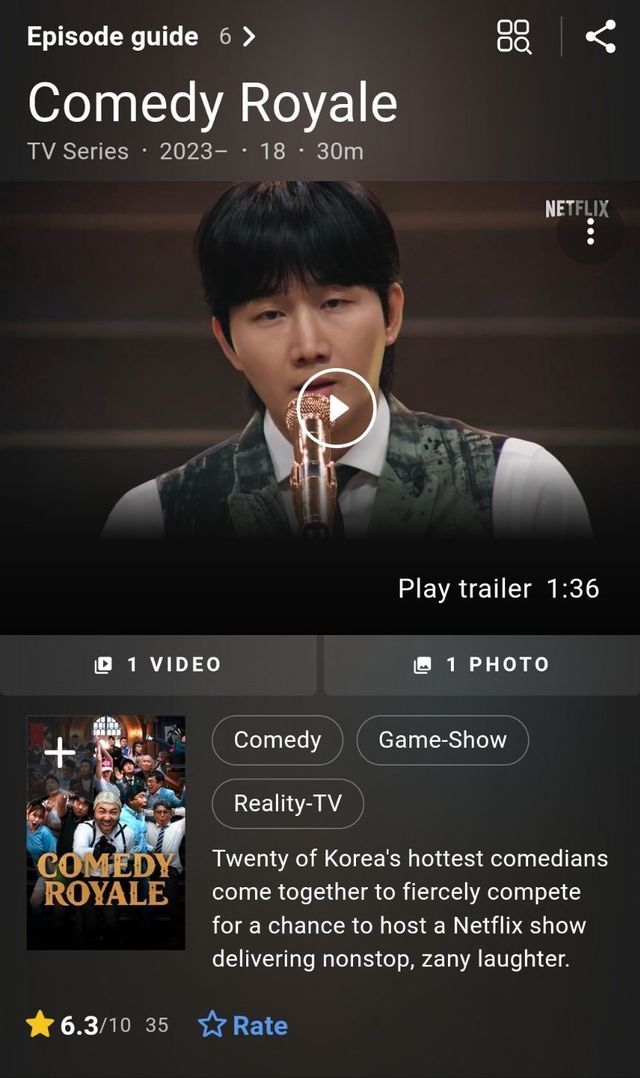Open the trailer overflow menu
Viewport: 640px width, 1078px height.
pos(591,232)
